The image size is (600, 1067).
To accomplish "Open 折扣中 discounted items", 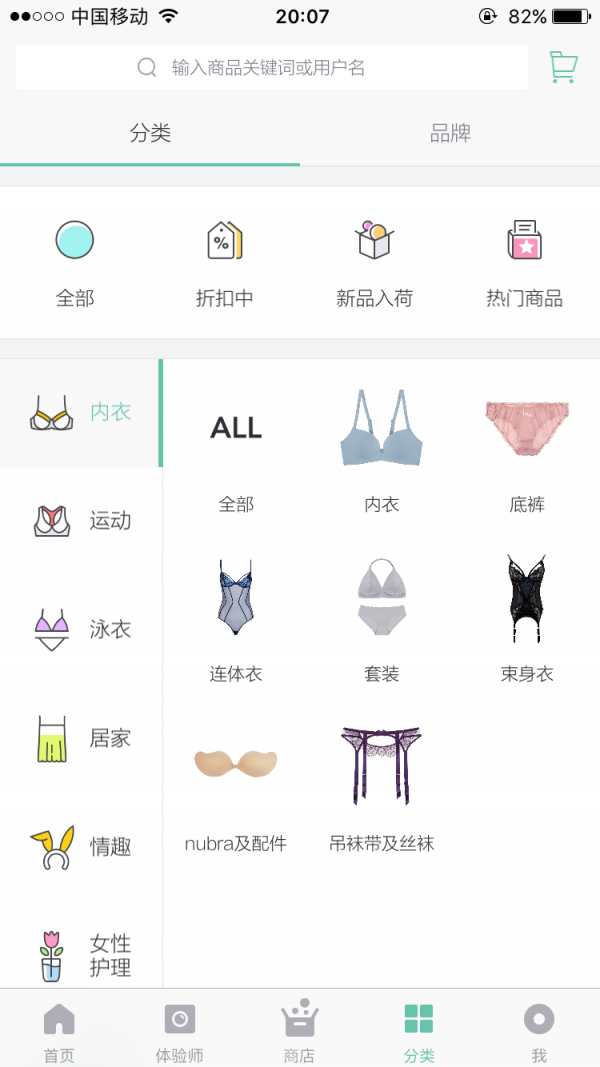I will click(x=224, y=262).
